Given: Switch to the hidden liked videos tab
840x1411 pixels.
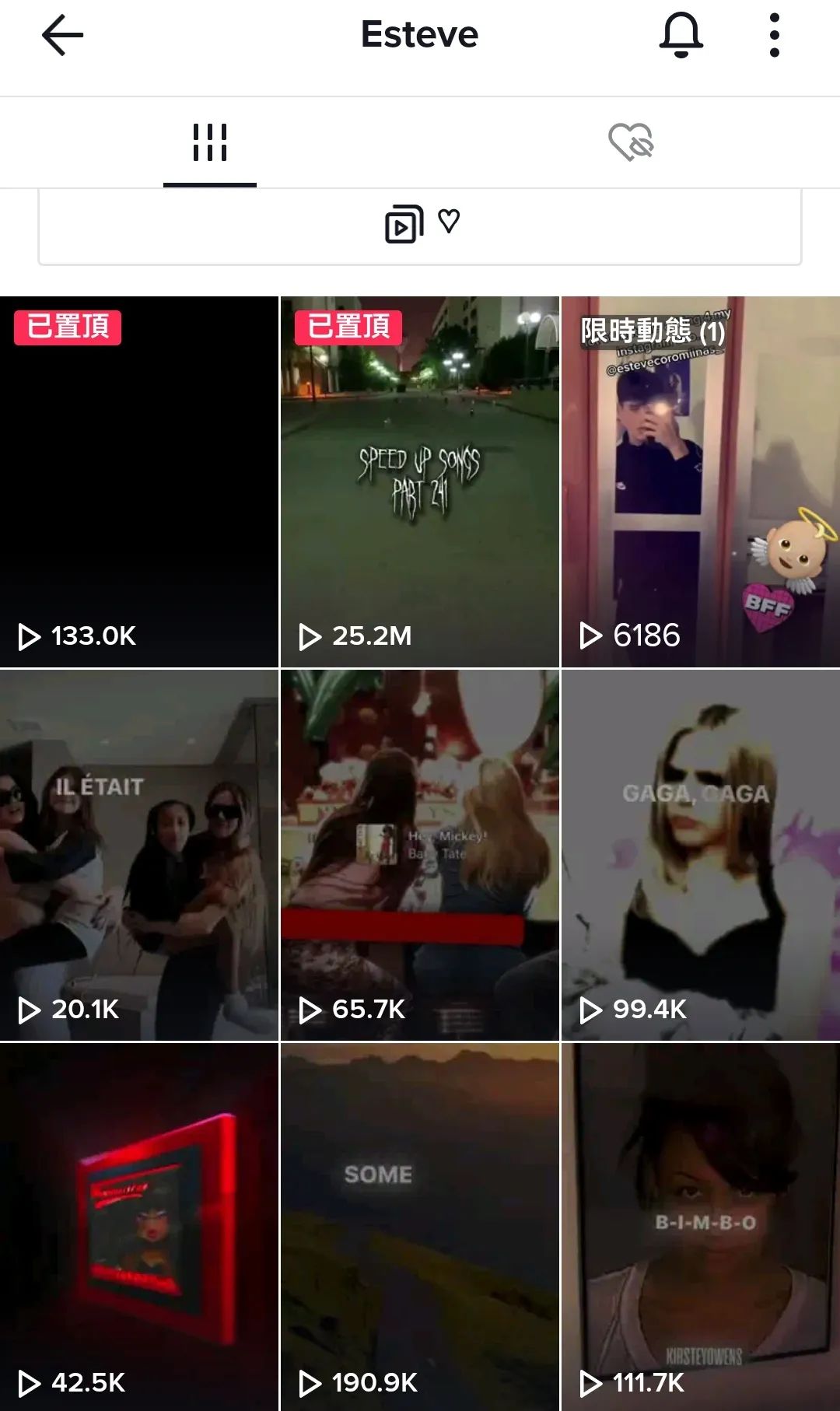Looking at the screenshot, I should tap(630, 143).
